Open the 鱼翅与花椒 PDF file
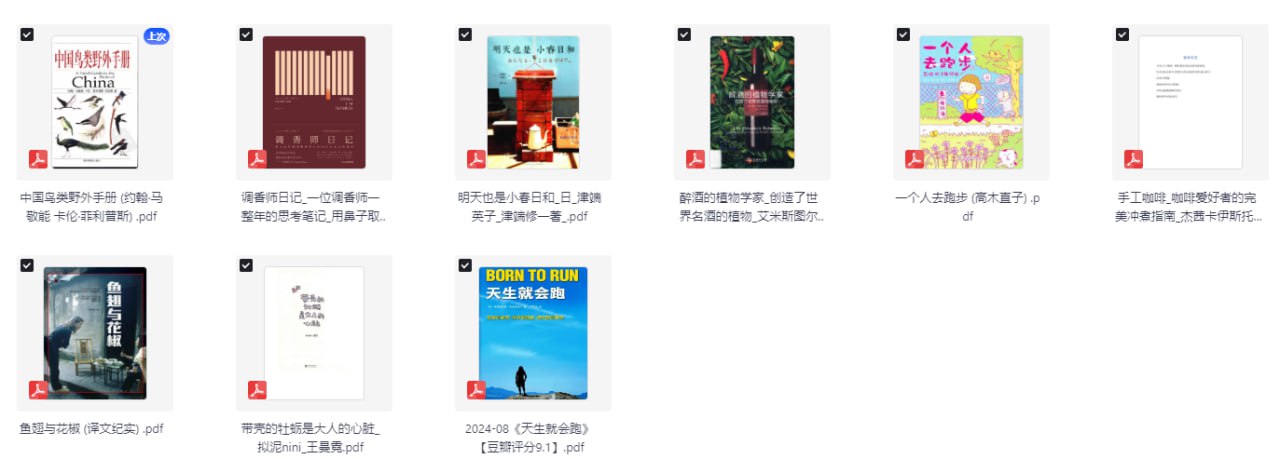Viewport: 1280px width, 459px height. click(x=95, y=333)
